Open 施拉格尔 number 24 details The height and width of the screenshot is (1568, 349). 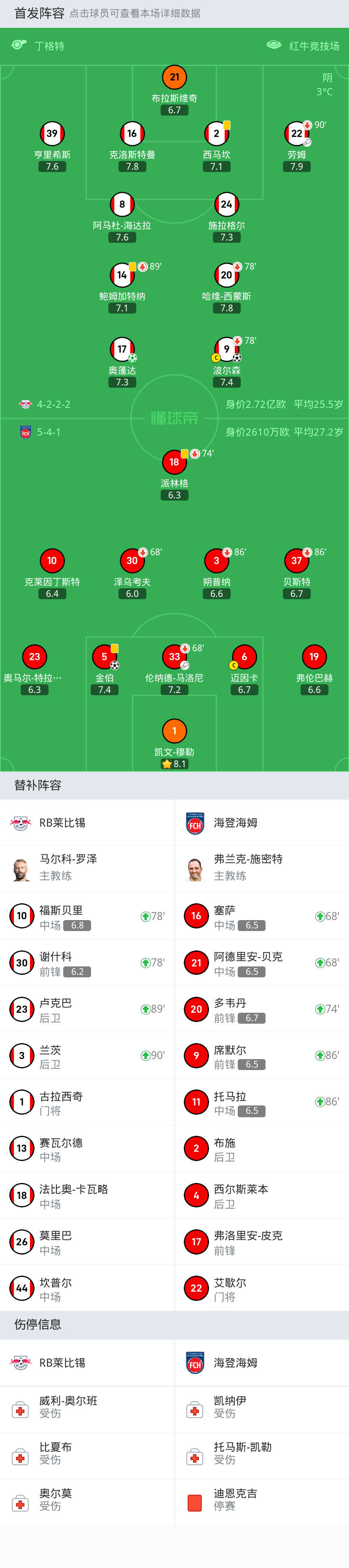(x=226, y=205)
